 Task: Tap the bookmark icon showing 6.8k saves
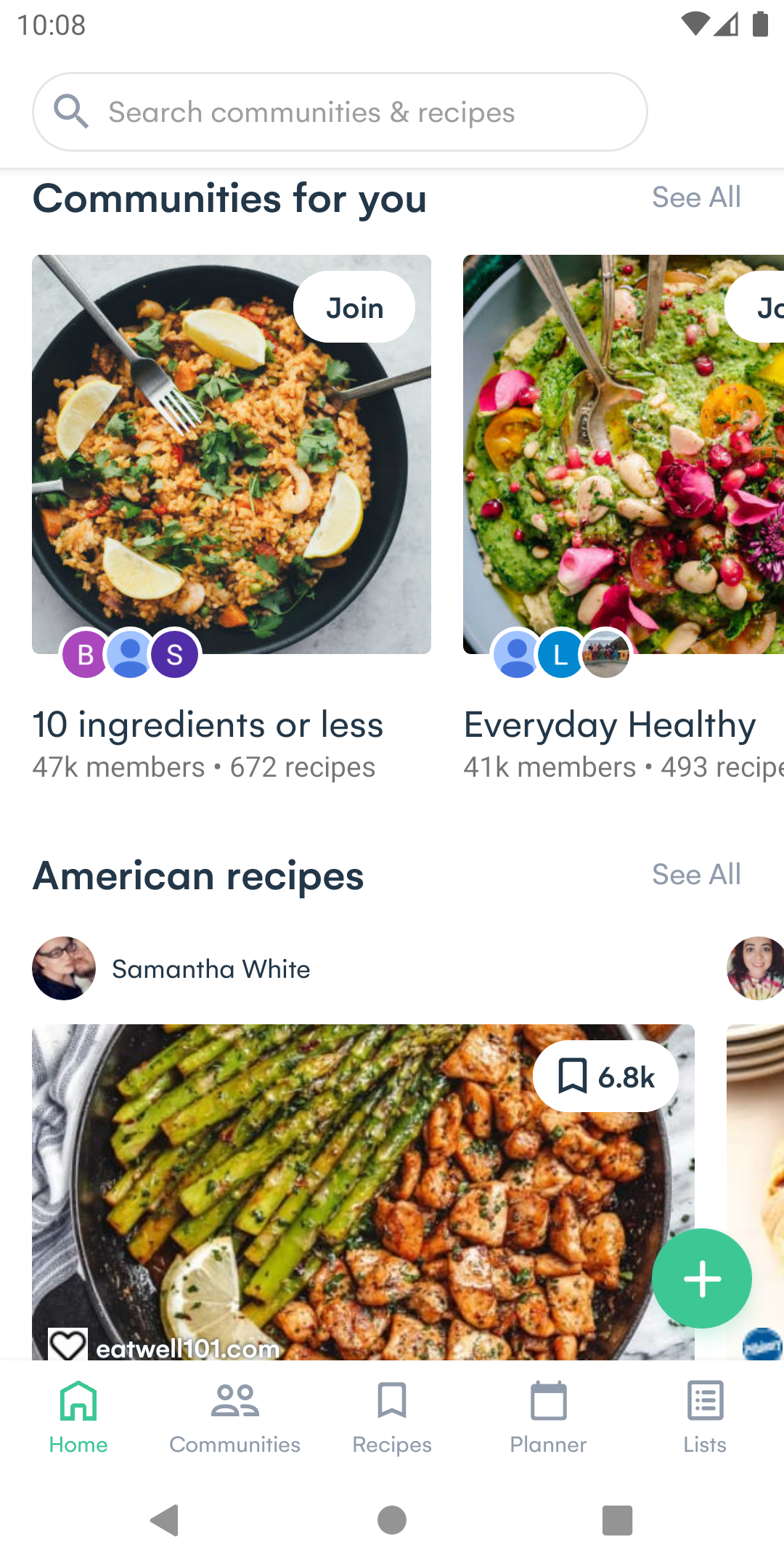pyautogui.click(x=605, y=1077)
